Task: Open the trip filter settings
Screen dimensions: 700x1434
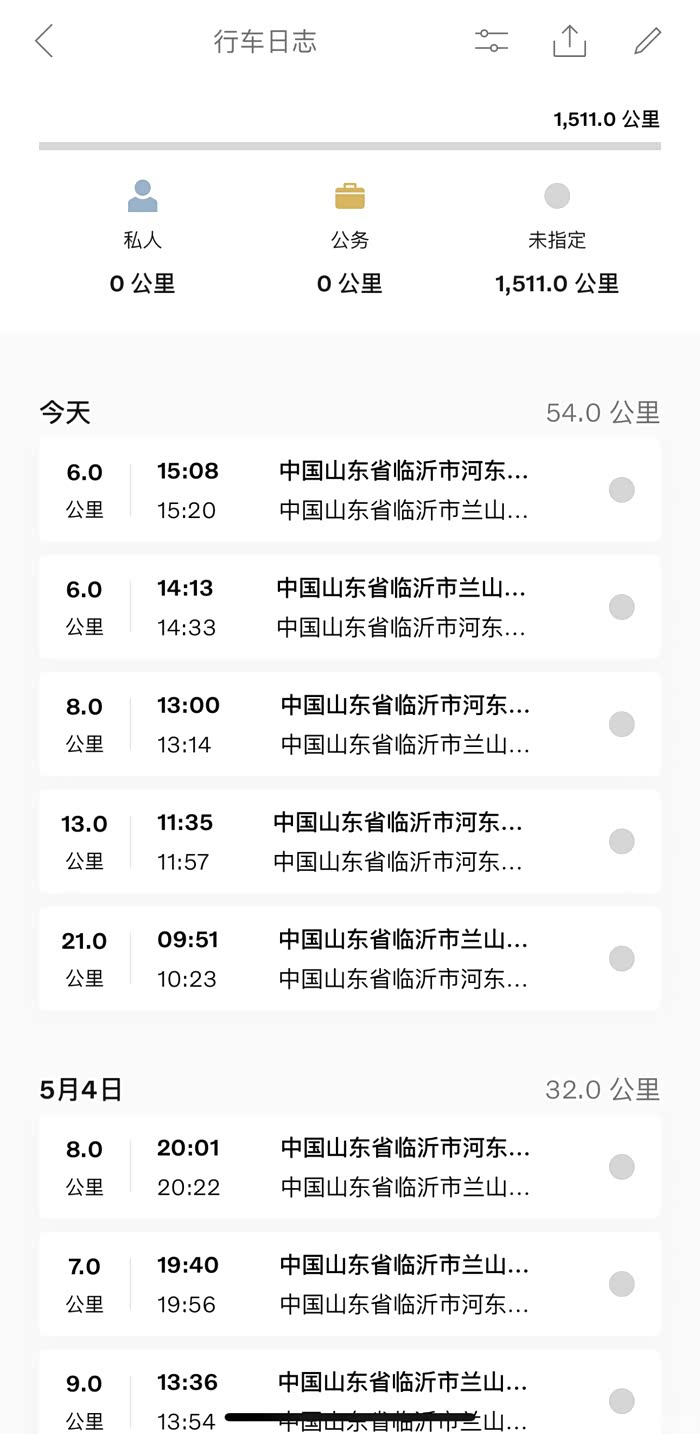Action: tap(491, 41)
